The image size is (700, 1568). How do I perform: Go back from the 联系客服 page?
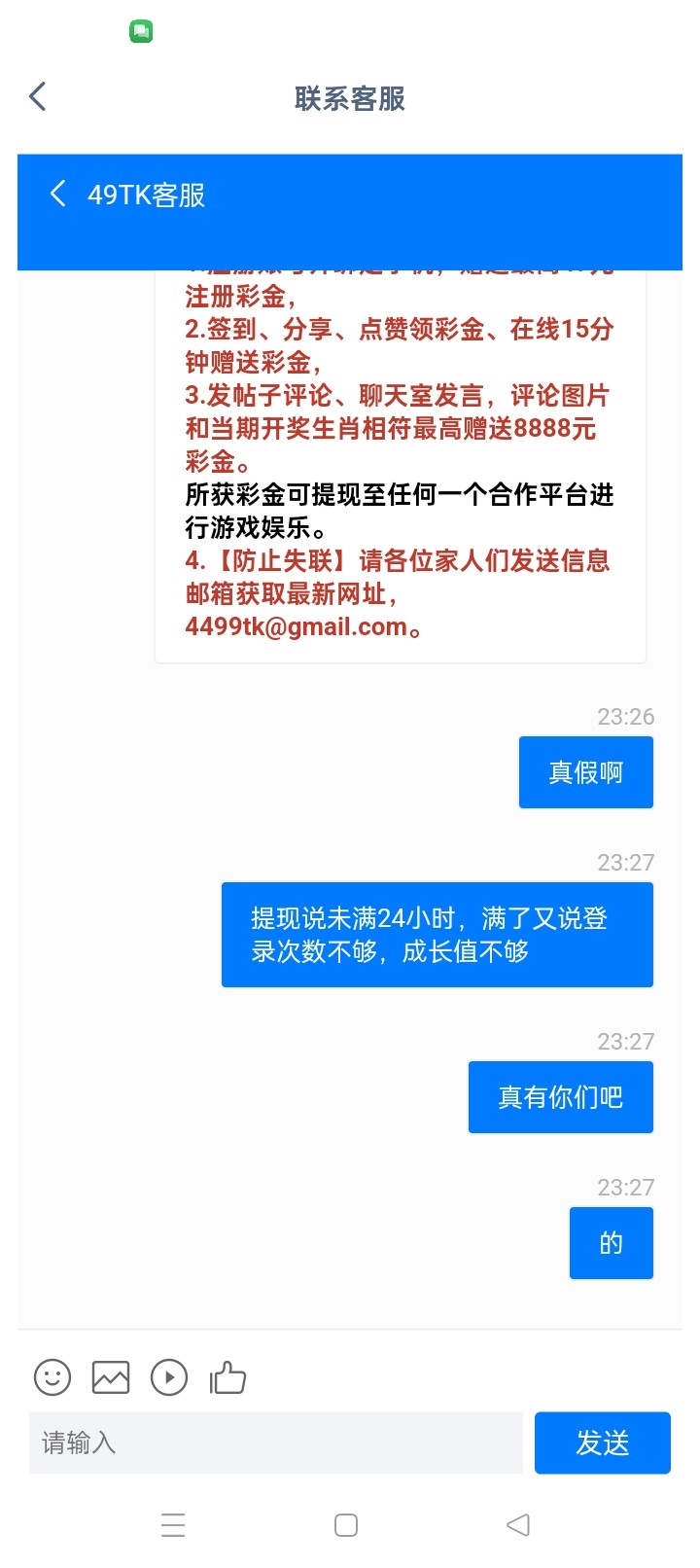(x=38, y=96)
